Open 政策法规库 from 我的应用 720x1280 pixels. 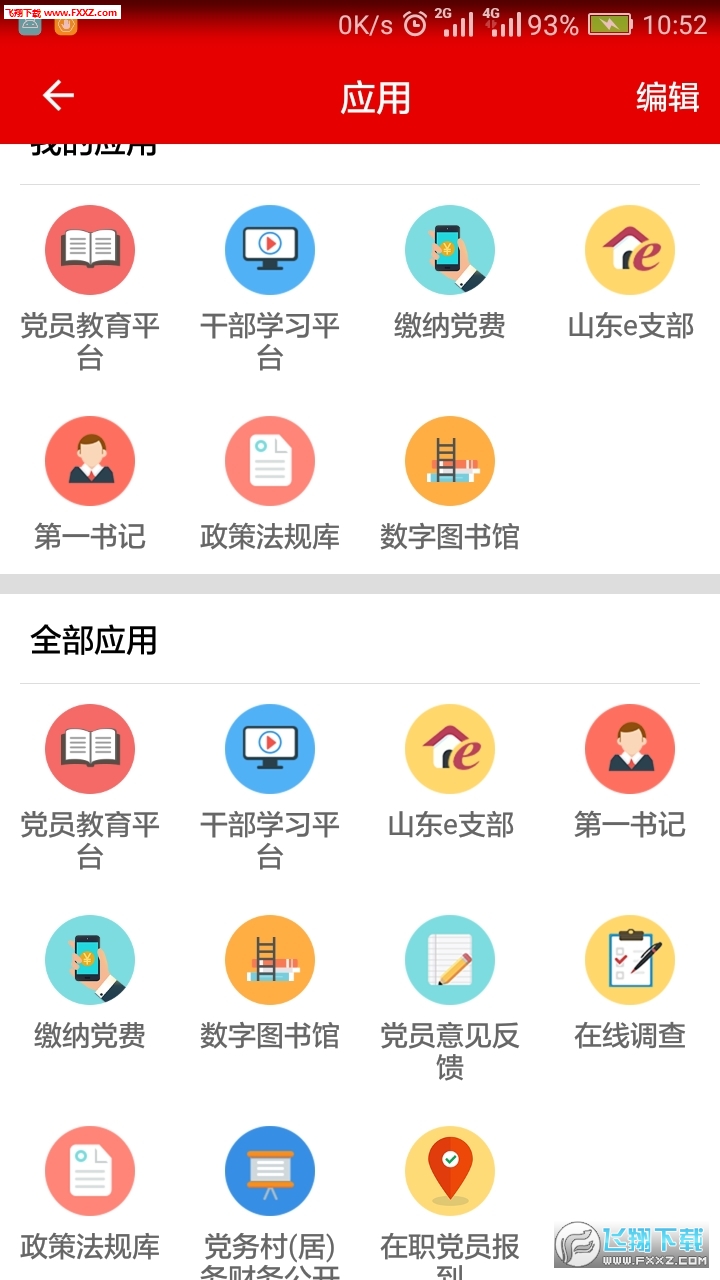click(x=270, y=460)
